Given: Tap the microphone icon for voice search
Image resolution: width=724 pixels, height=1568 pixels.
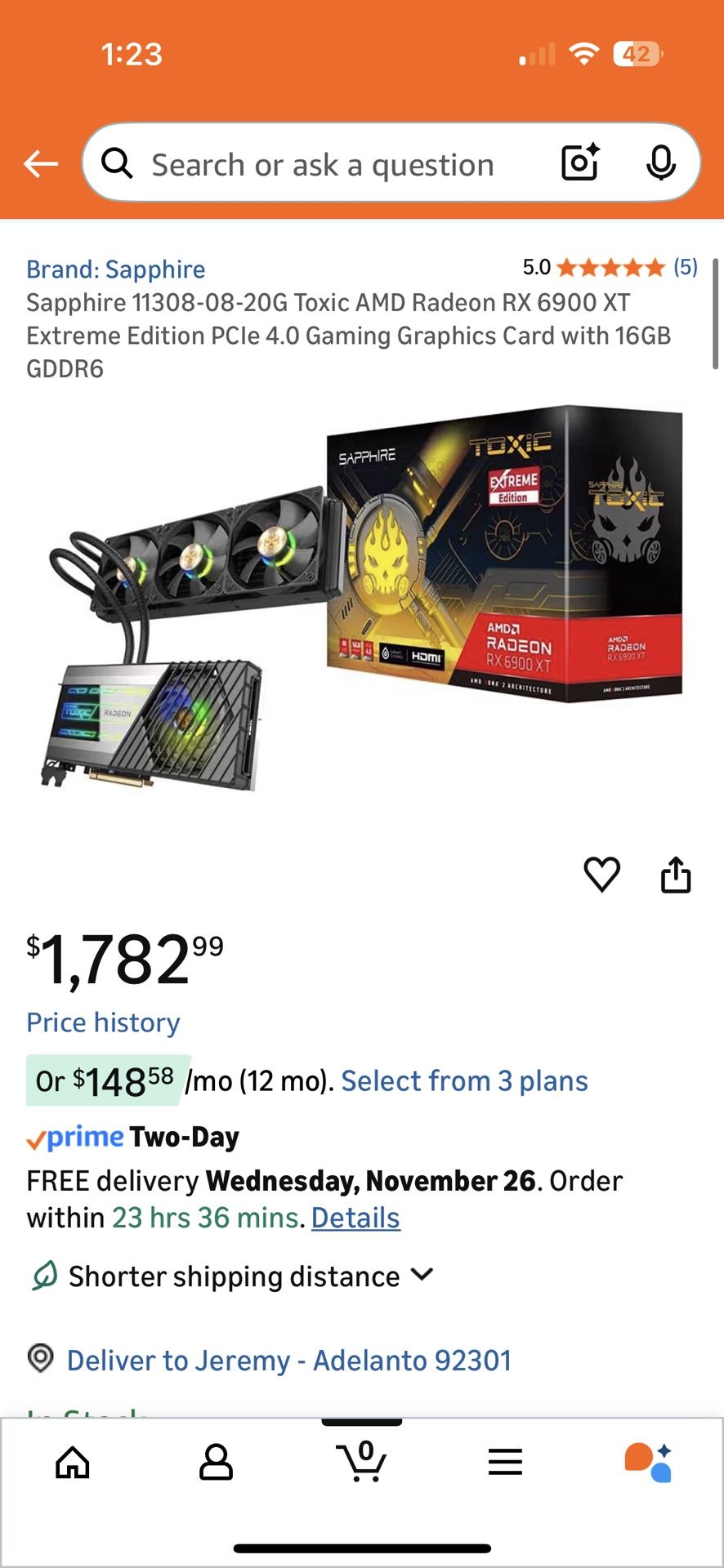Looking at the screenshot, I should click(x=662, y=163).
